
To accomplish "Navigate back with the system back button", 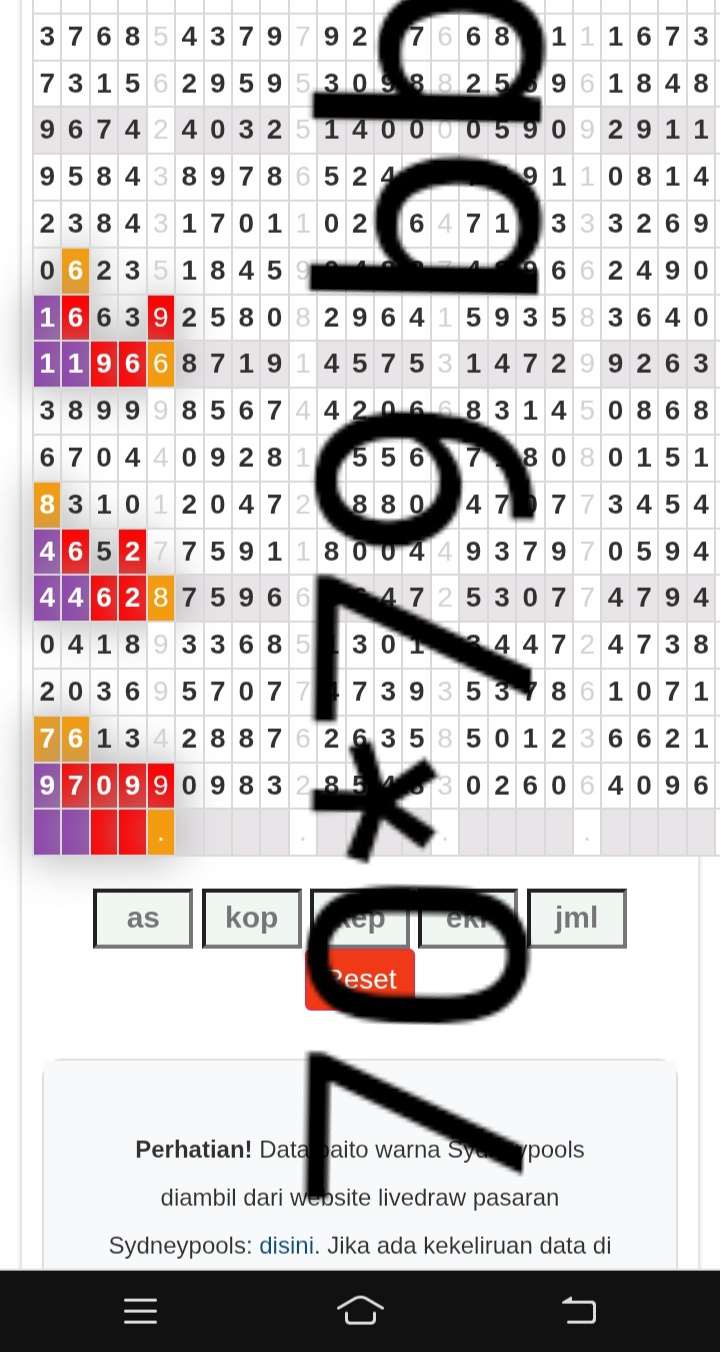I will pyautogui.click(x=579, y=1310).
